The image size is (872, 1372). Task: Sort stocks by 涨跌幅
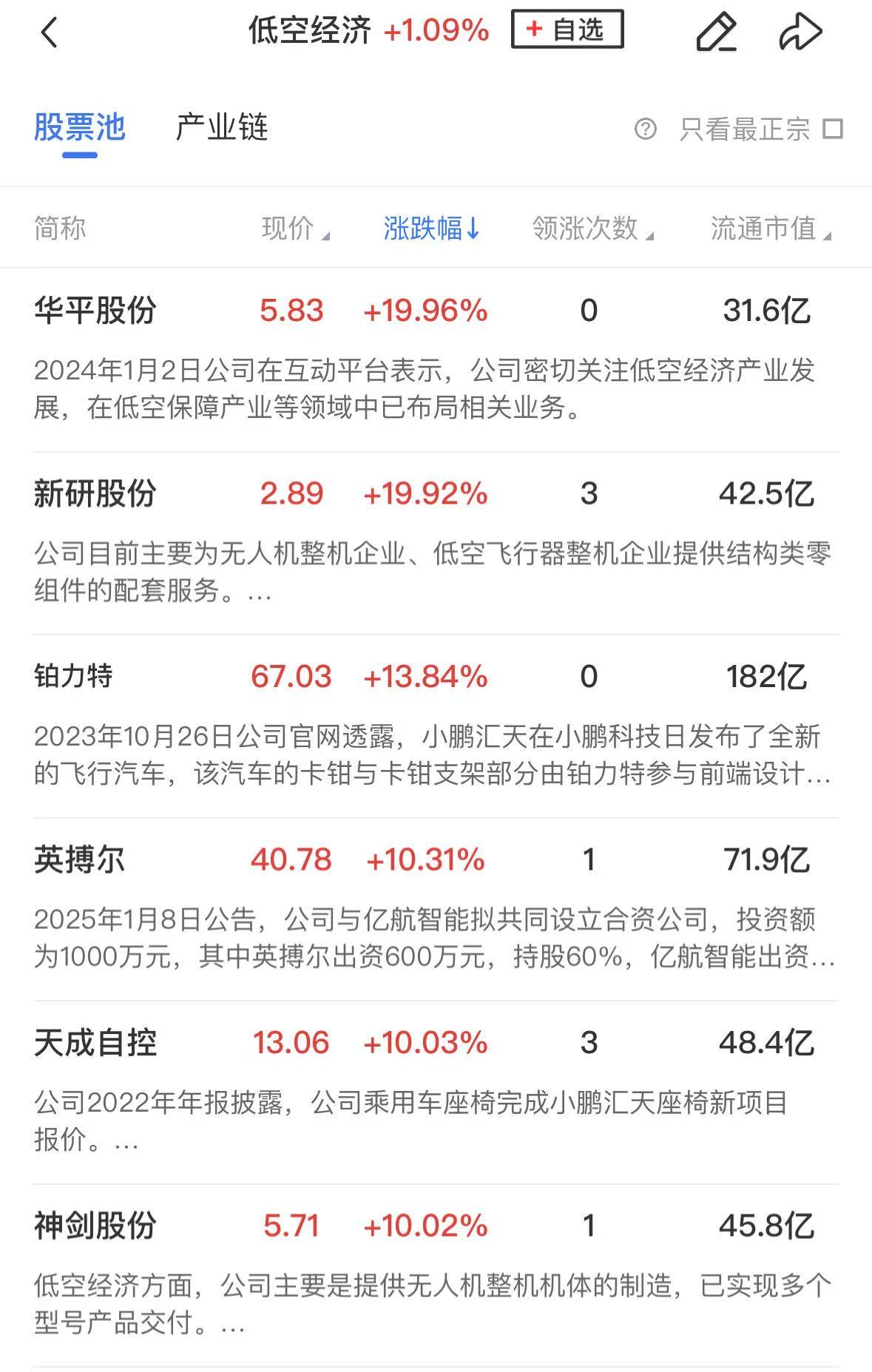(x=431, y=229)
